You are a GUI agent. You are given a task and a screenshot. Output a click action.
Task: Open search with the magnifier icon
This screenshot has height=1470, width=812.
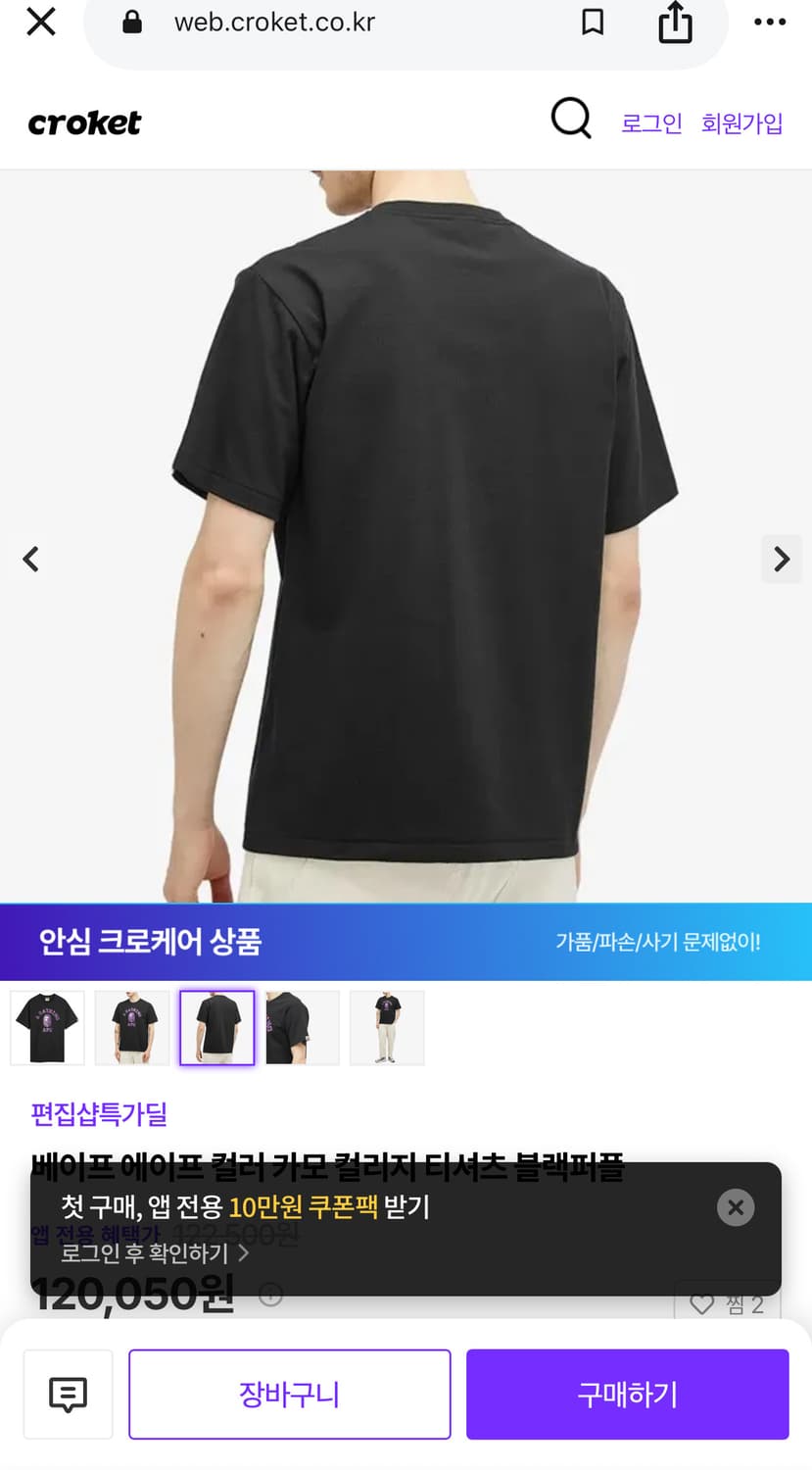click(569, 120)
